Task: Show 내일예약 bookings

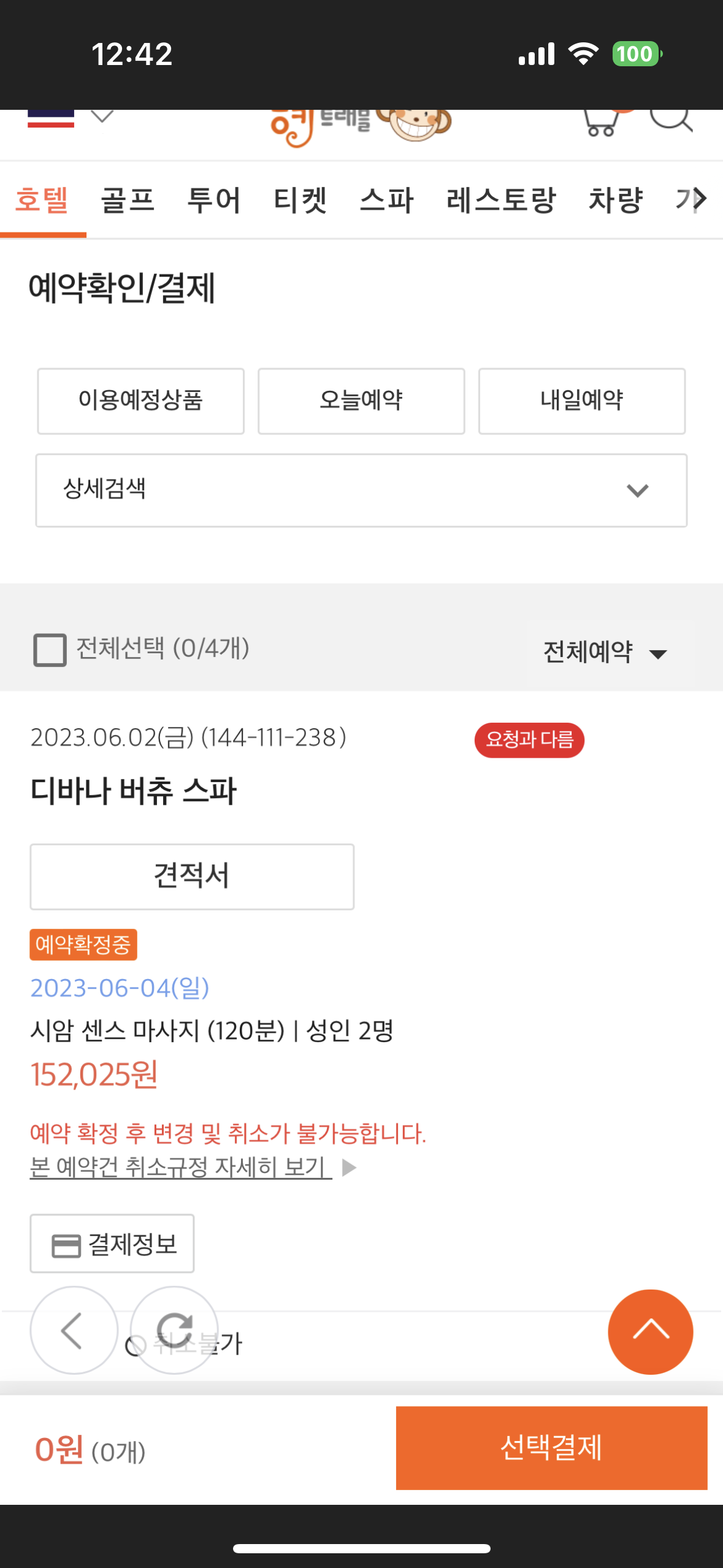Action: coord(582,401)
